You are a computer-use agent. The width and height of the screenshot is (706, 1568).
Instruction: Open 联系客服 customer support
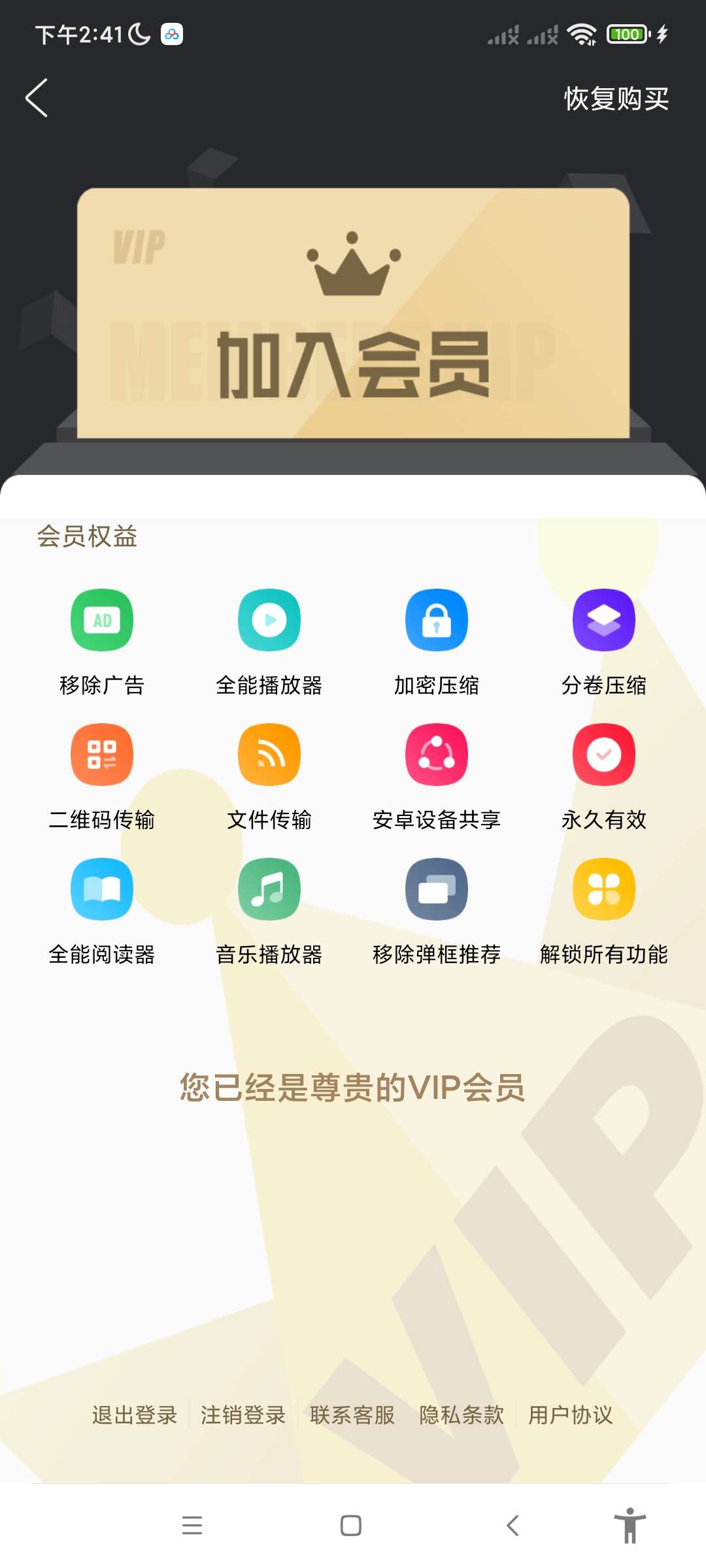point(352,1415)
